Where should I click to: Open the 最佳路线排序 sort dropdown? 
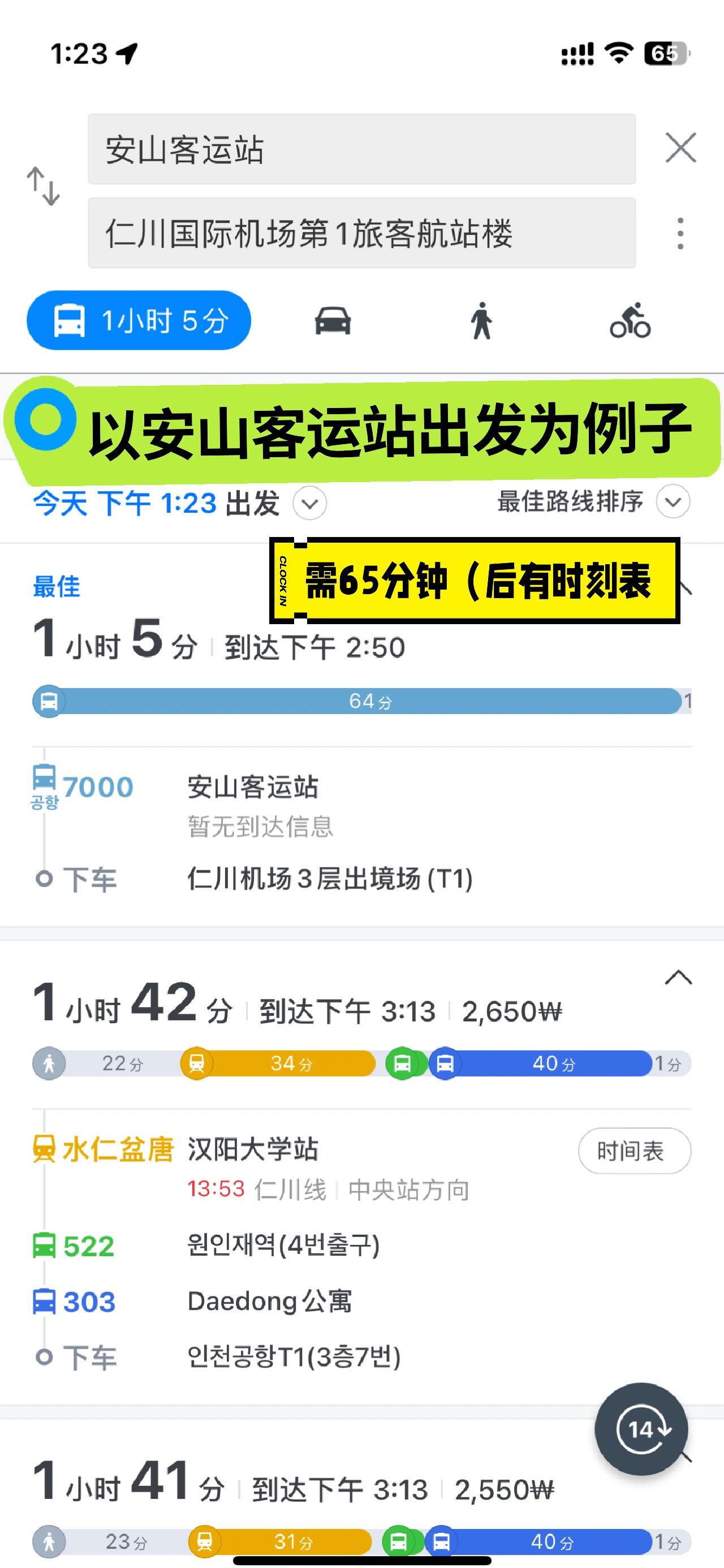click(593, 502)
